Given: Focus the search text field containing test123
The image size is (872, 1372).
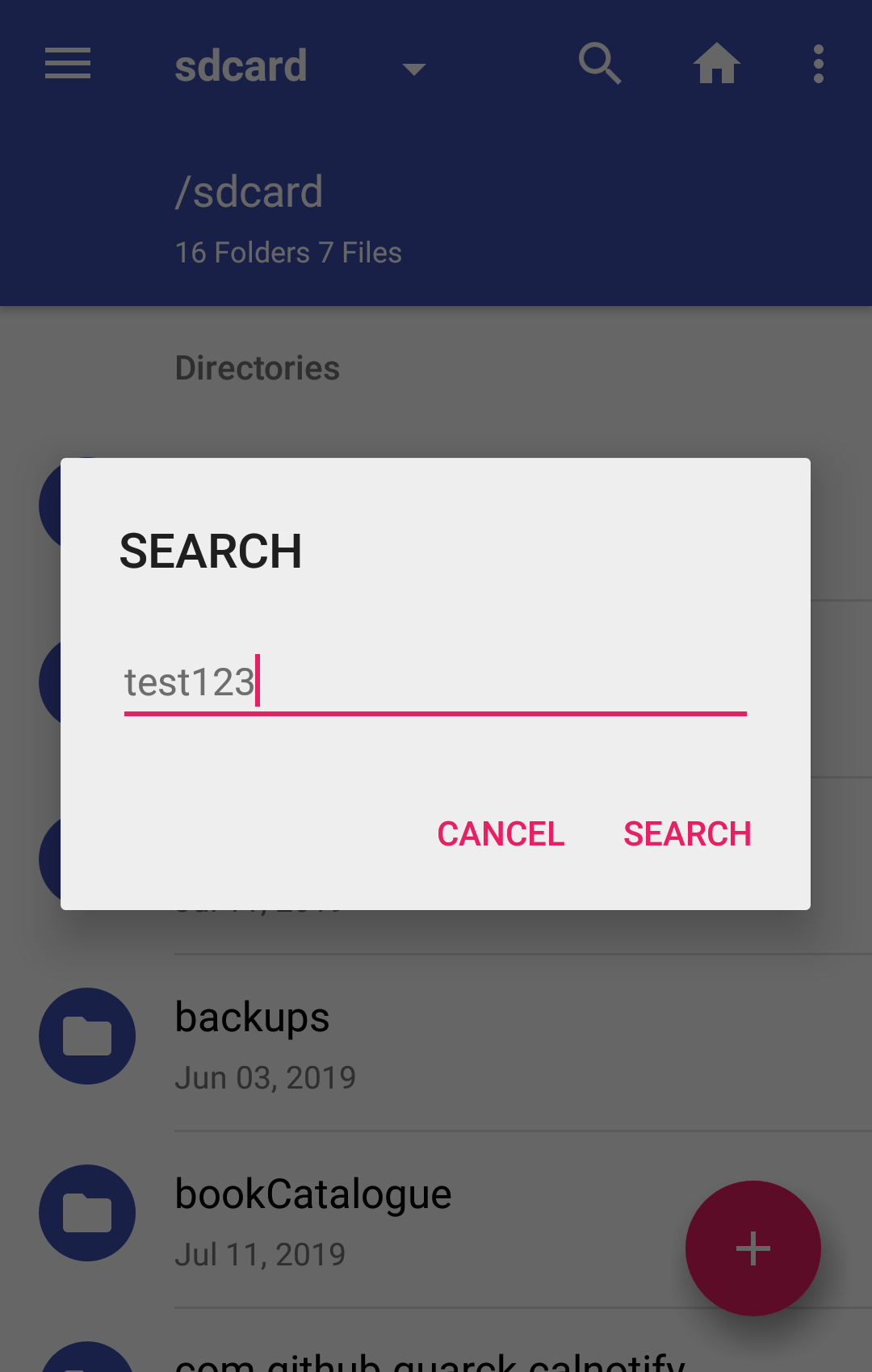Looking at the screenshot, I should pyautogui.click(x=434, y=682).
